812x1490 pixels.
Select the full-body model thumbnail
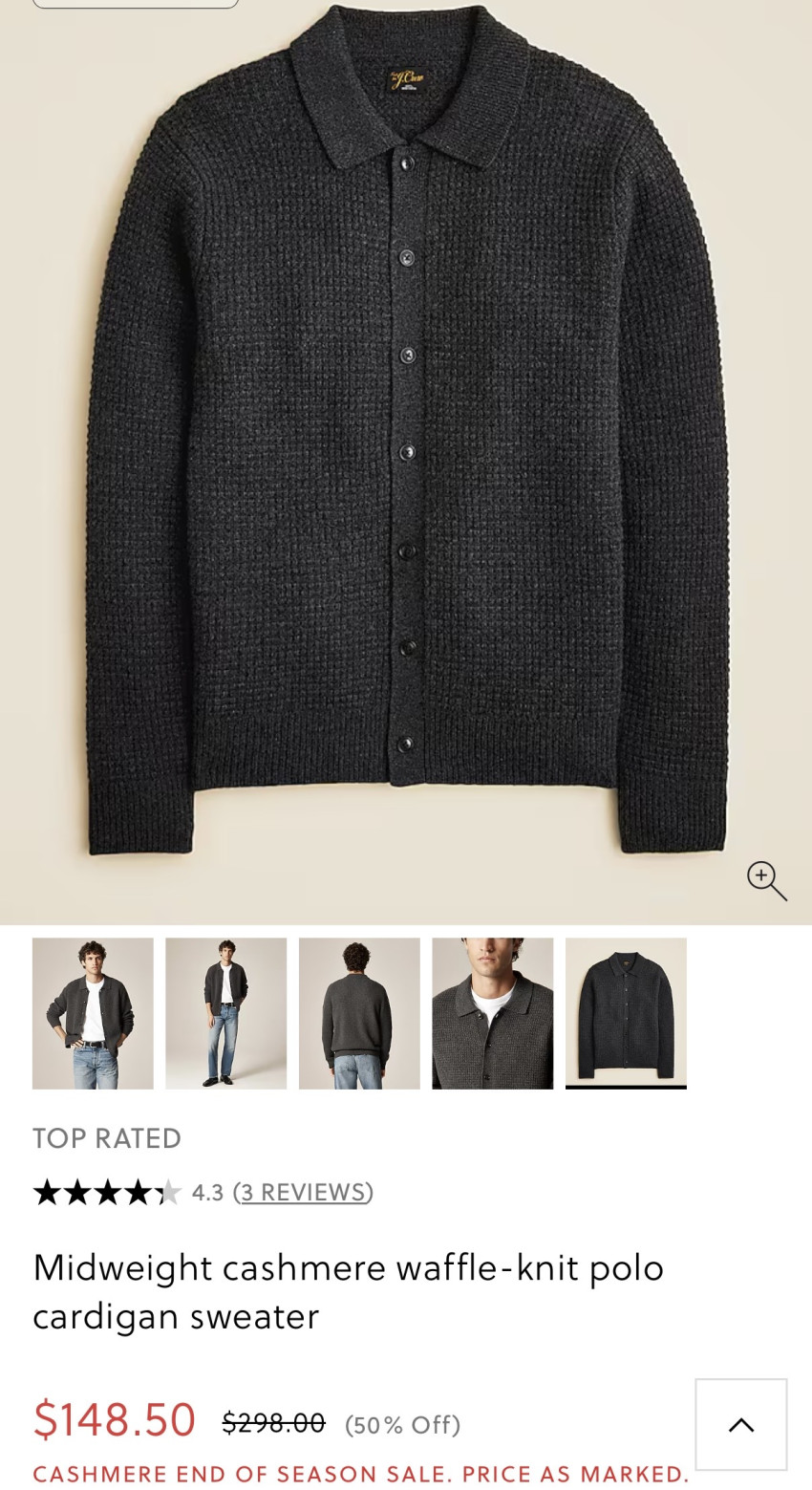(225, 1013)
